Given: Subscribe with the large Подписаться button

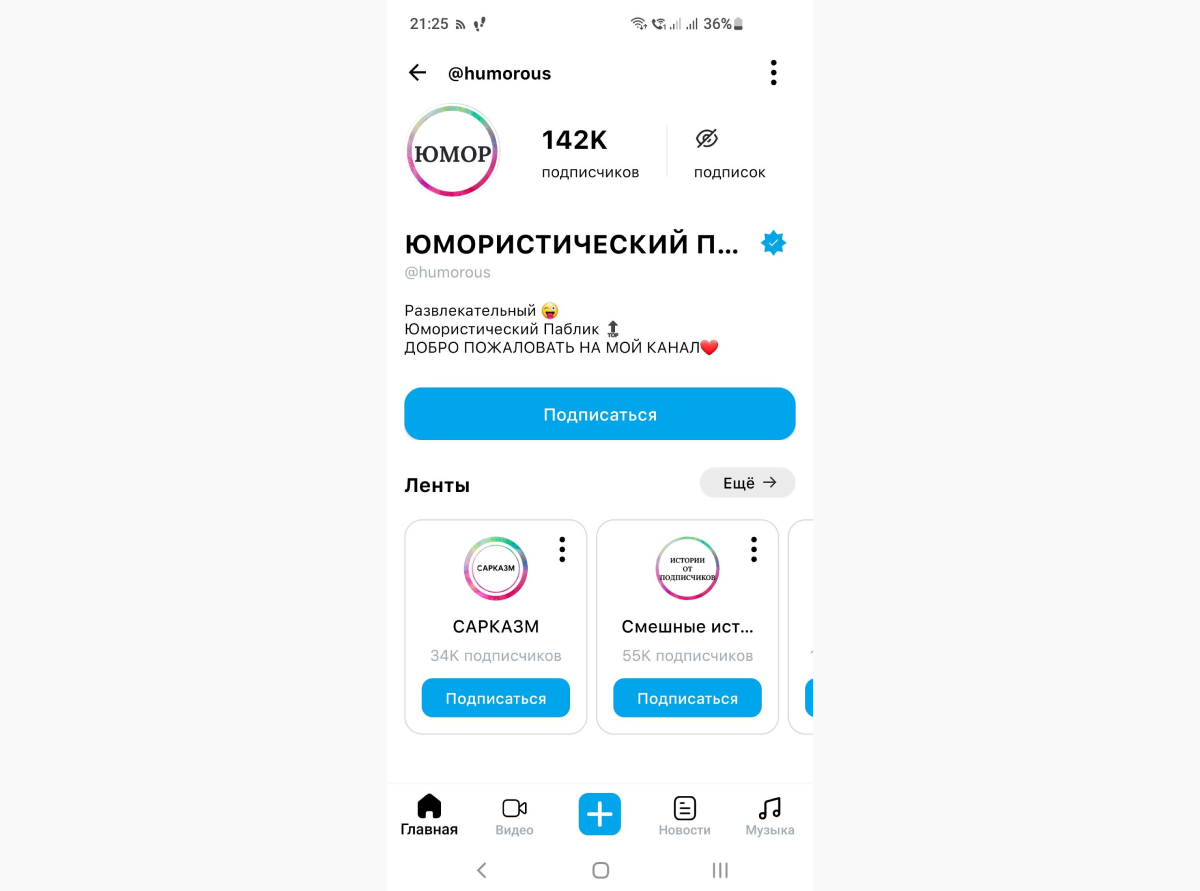Looking at the screenshot, I should coord(599,414).
